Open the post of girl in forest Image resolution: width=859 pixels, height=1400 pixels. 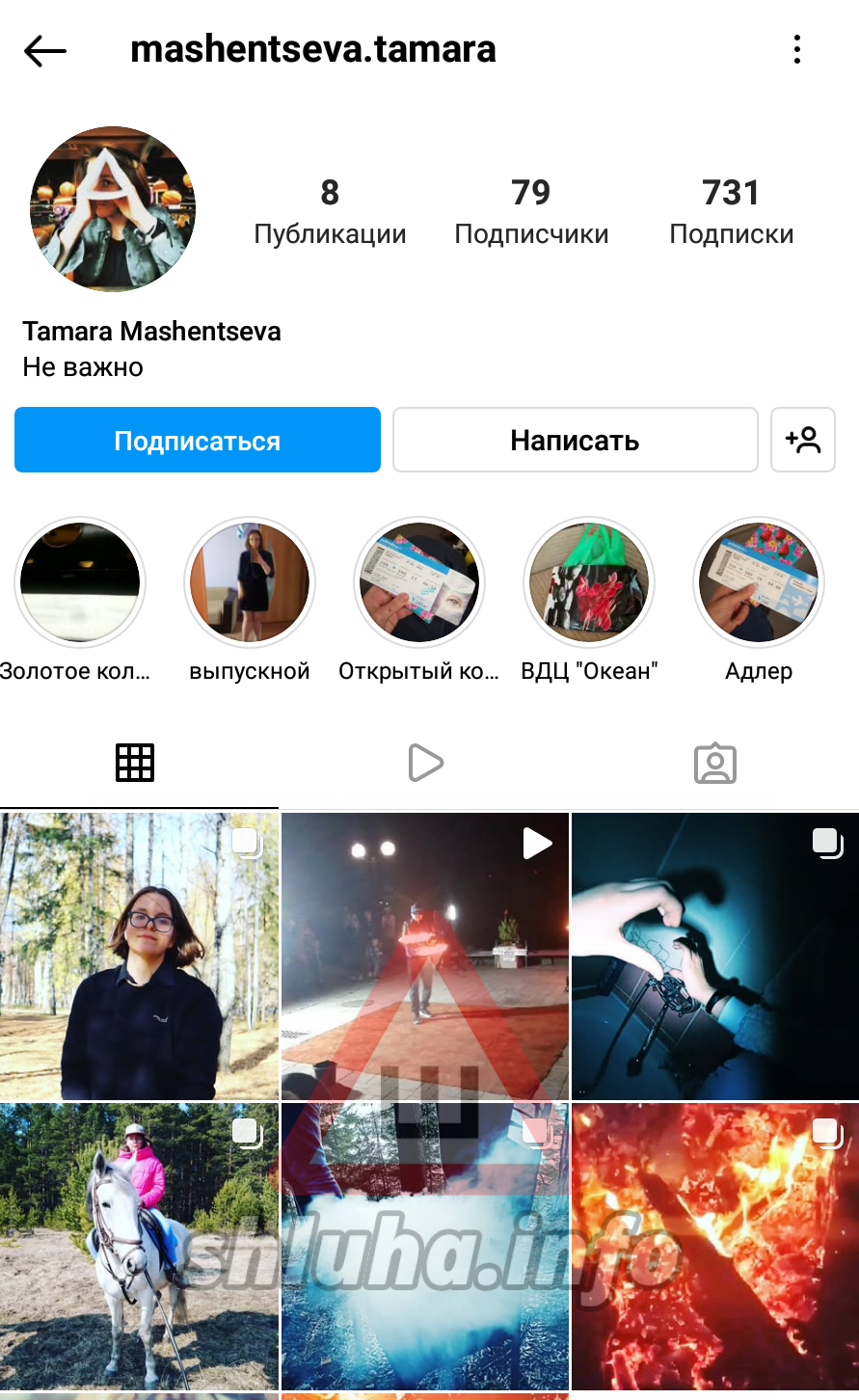click(139, 956)
